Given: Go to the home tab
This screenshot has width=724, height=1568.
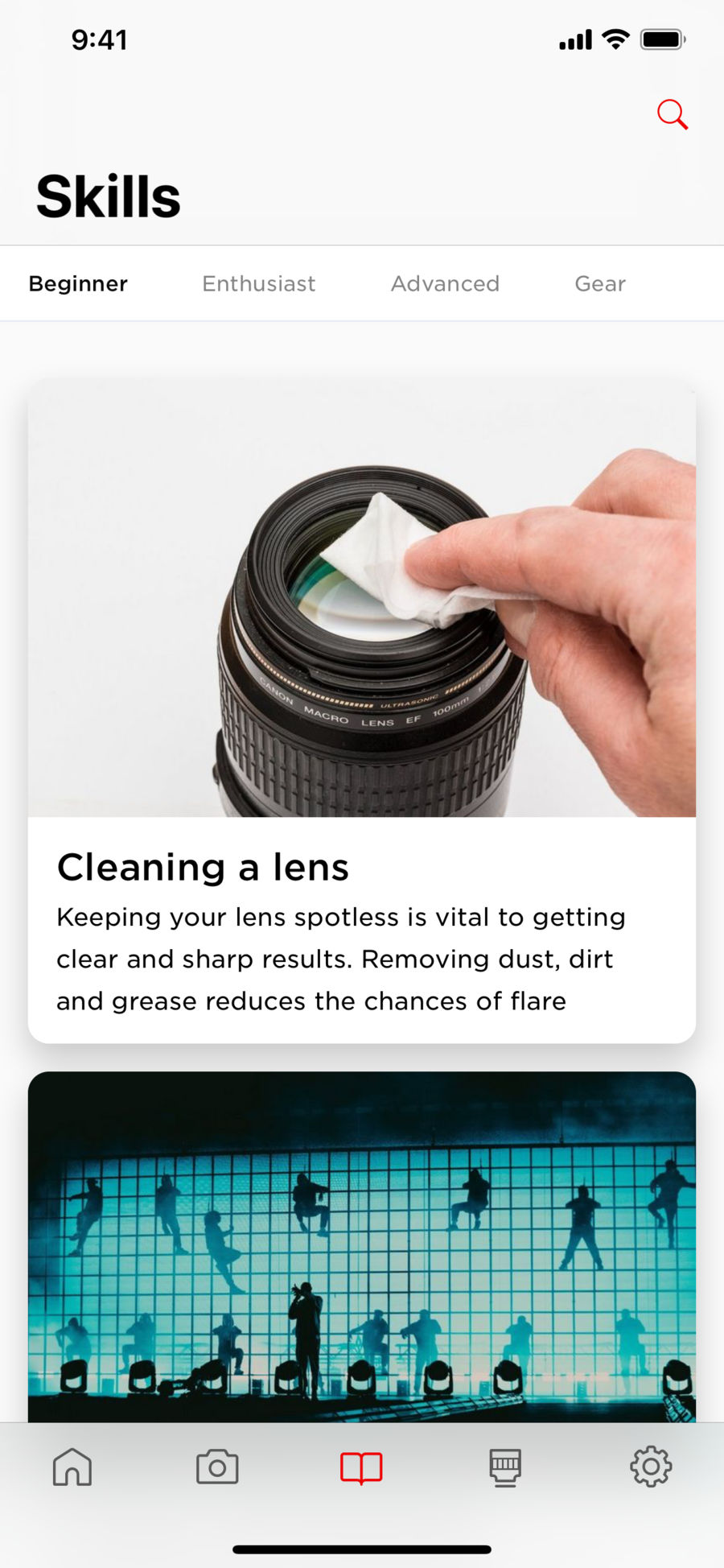Looking at the screenshot, I should point(72,1467).
